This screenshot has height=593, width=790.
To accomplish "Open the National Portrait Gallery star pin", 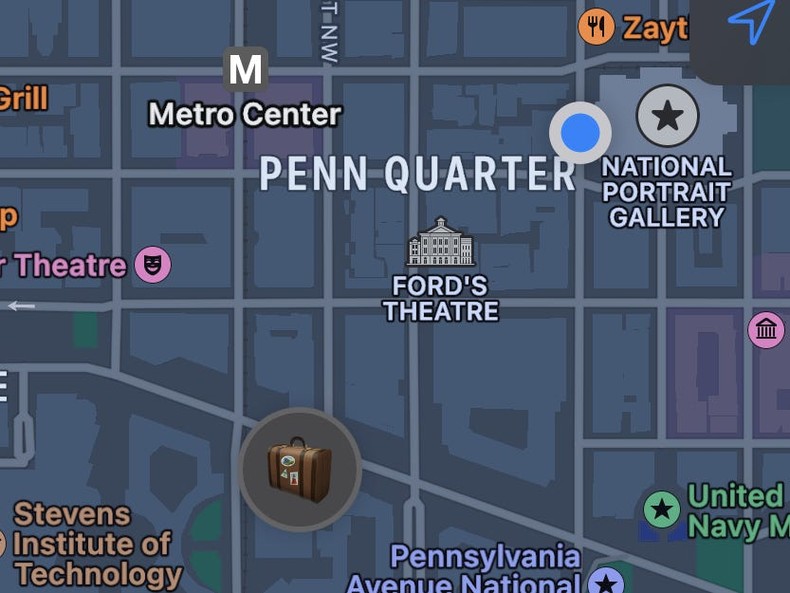I will click(x=667, y=116).
